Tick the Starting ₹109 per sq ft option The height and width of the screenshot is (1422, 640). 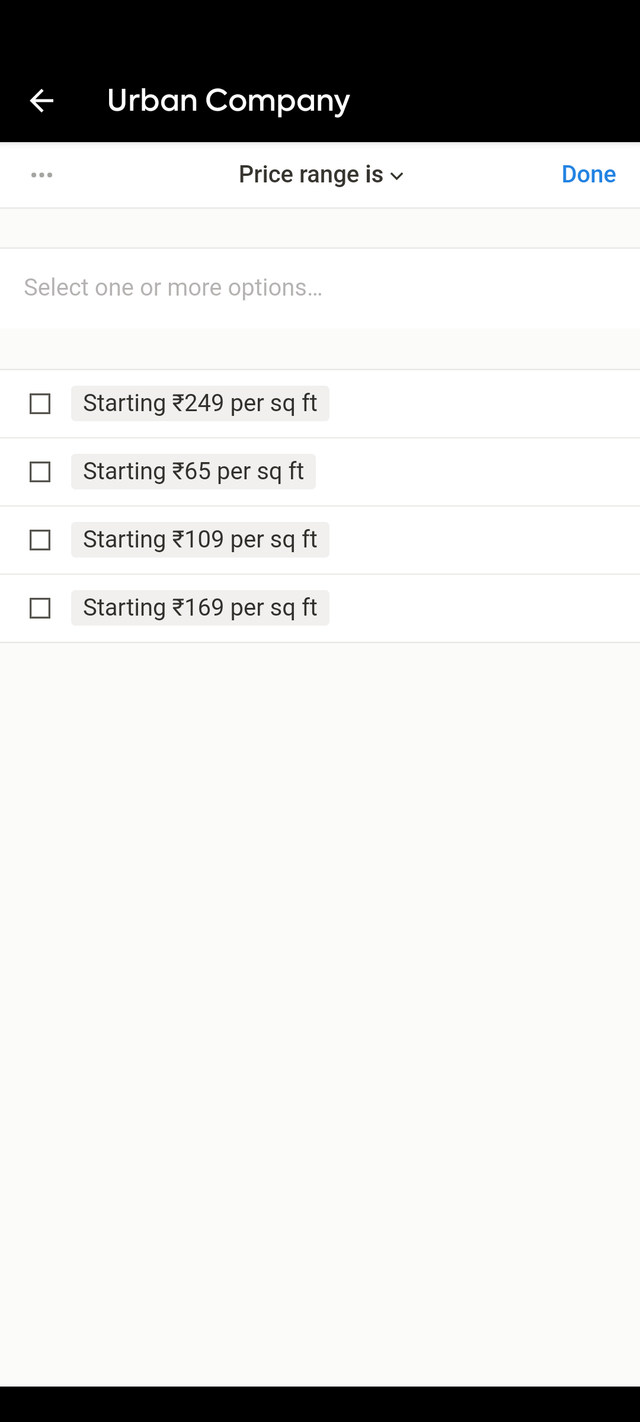(40, 540)
